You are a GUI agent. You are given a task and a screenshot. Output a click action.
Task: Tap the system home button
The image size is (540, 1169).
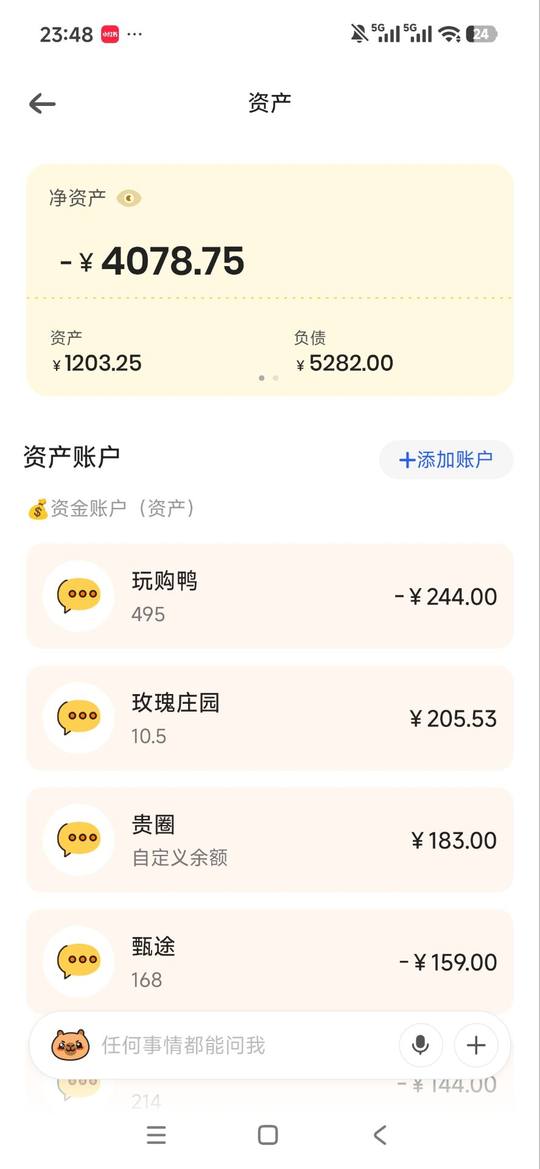268,1135
